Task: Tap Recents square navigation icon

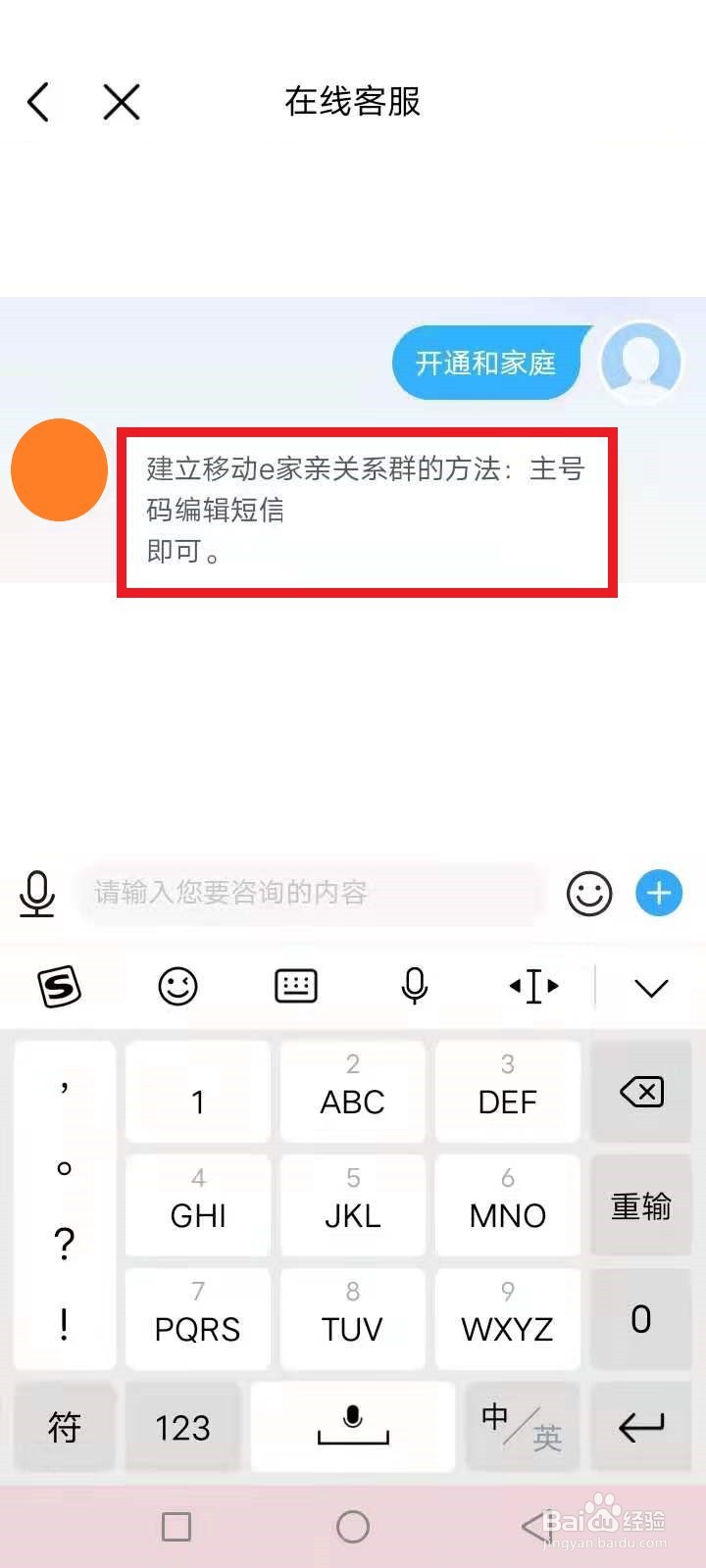Action: (176, 1526)
